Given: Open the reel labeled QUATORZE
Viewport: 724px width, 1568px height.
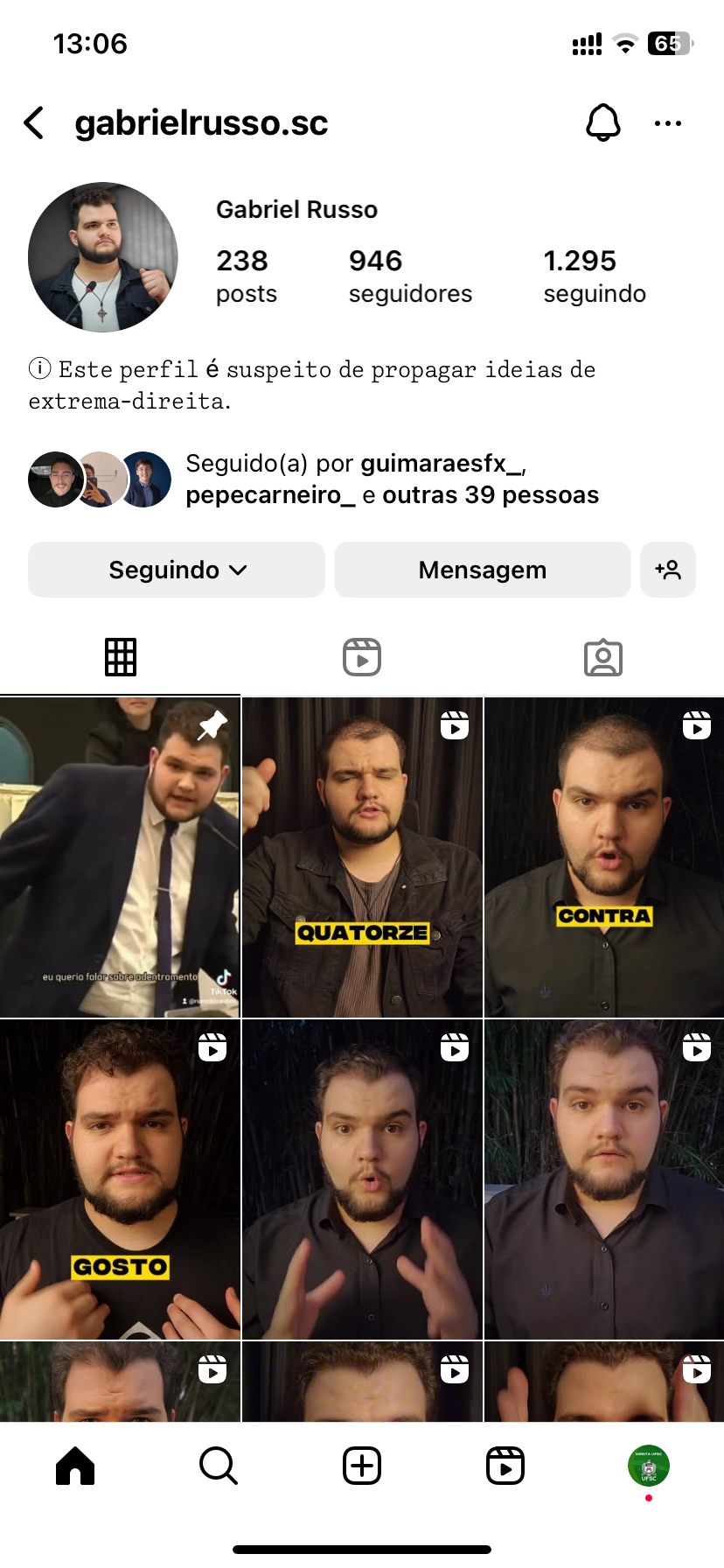Looking at the screenshot, I should coord(362,857).
